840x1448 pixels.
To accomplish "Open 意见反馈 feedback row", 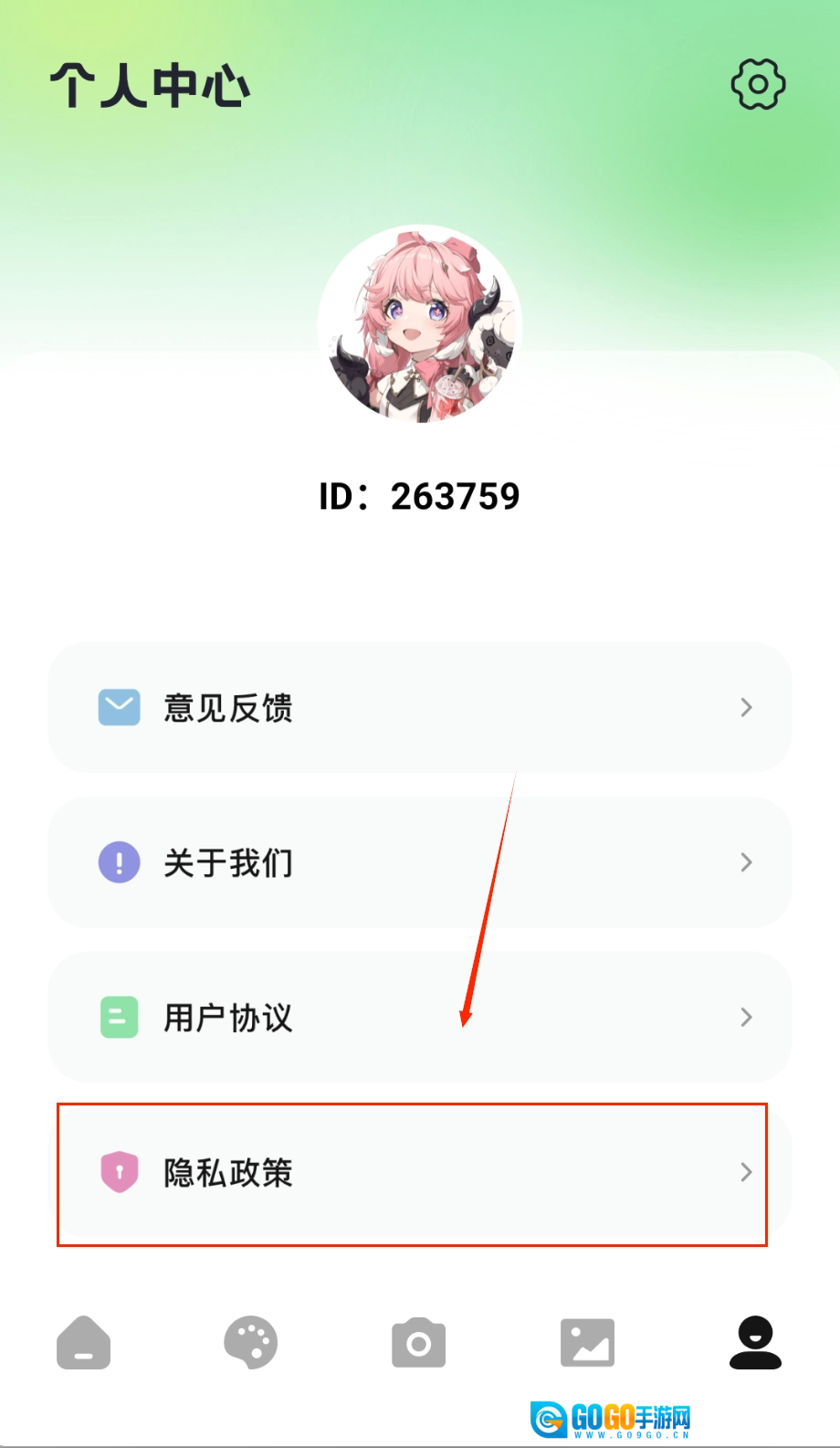I will tap(419, 707).
